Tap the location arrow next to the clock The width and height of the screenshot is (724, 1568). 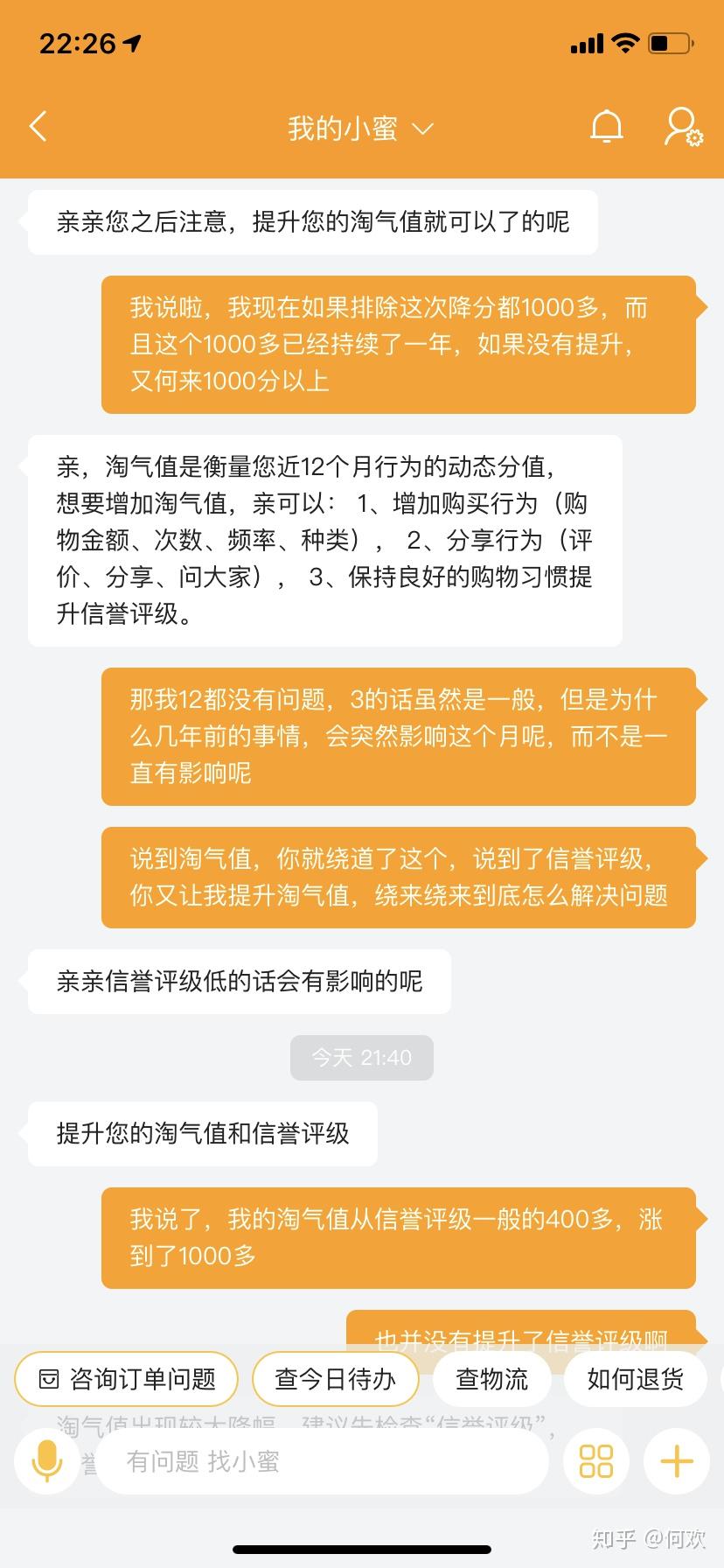pos(133,42)
